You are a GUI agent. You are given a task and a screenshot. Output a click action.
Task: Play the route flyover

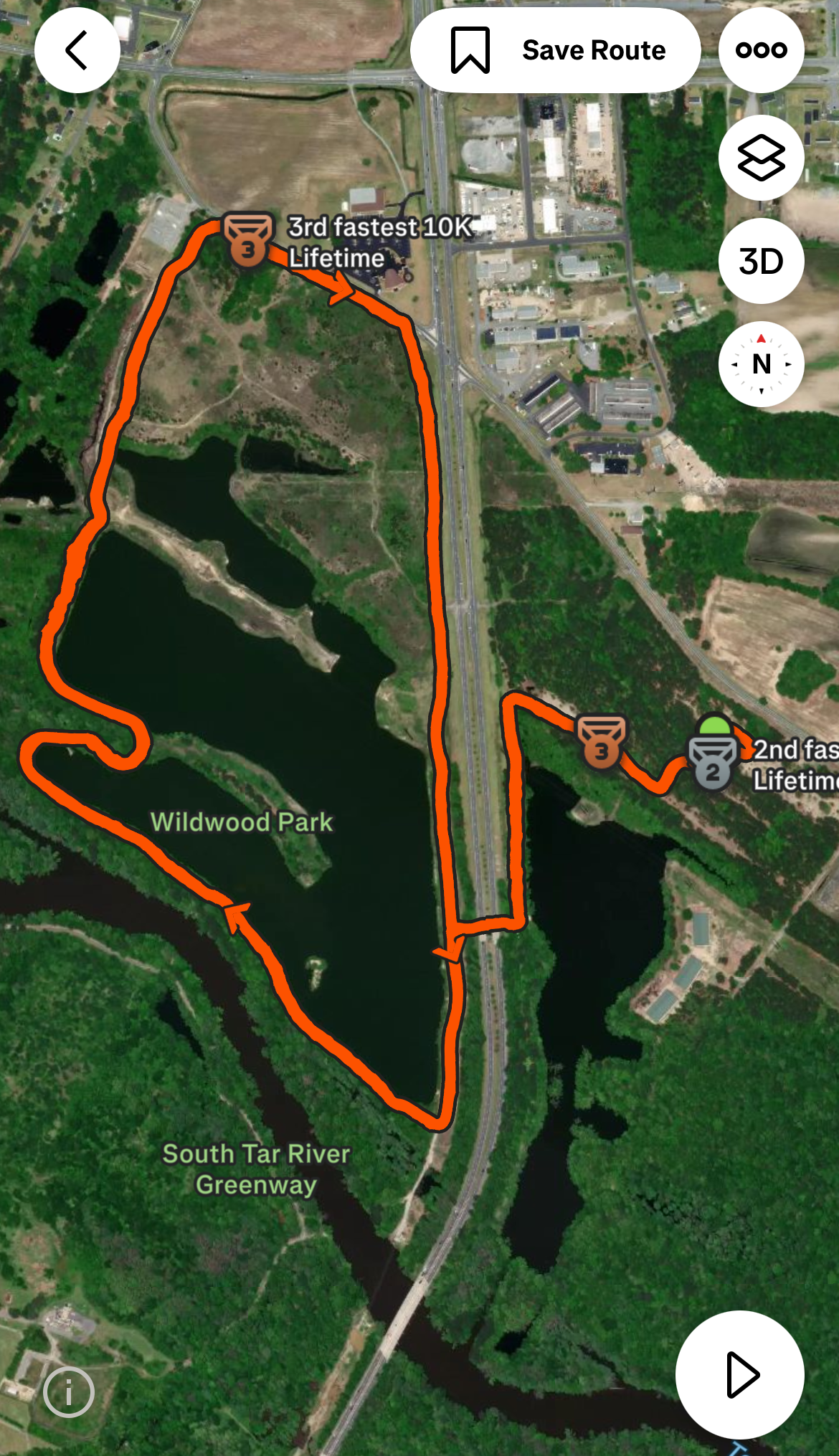tap(739, 1374)
